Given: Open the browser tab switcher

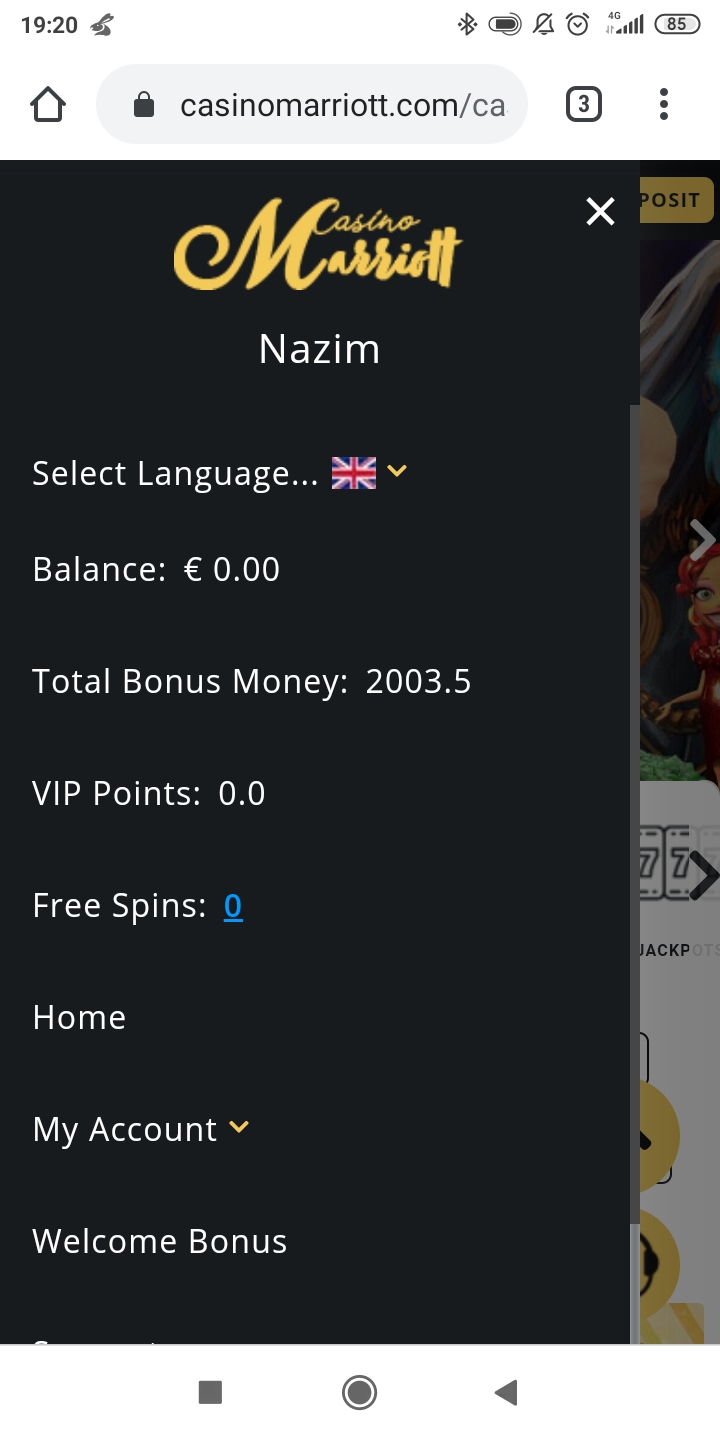Looking at the screenshot, I should (x=584, y=104).
